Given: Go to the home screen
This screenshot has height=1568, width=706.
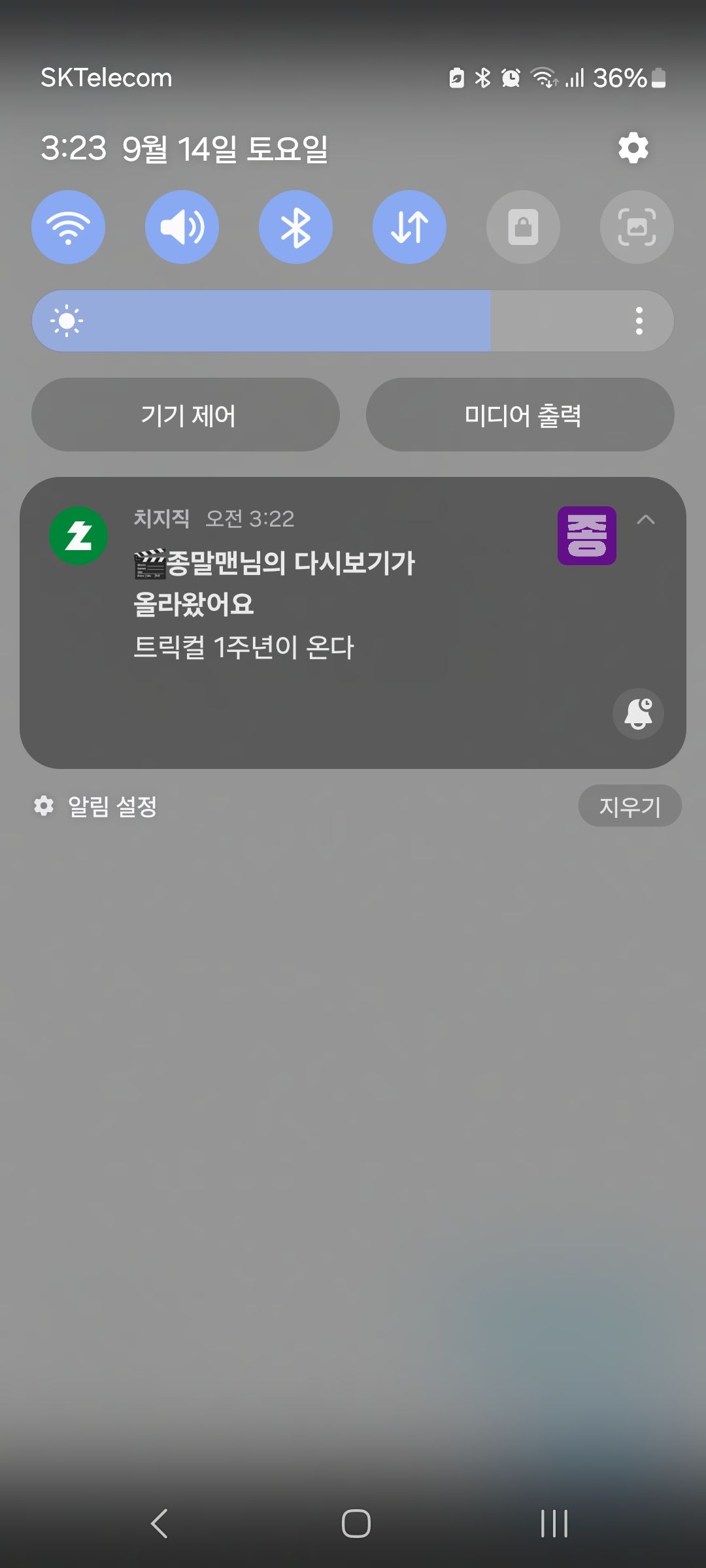Looking at the screenshot, I should tap(356, 1524).
